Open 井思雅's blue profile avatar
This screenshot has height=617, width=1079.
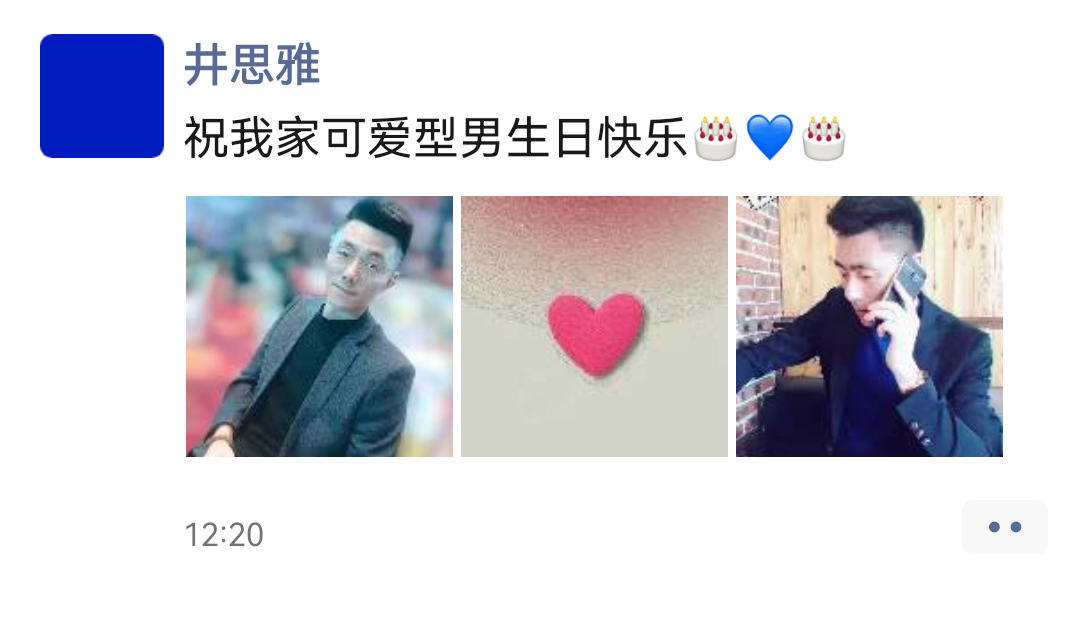pos(102,96)
